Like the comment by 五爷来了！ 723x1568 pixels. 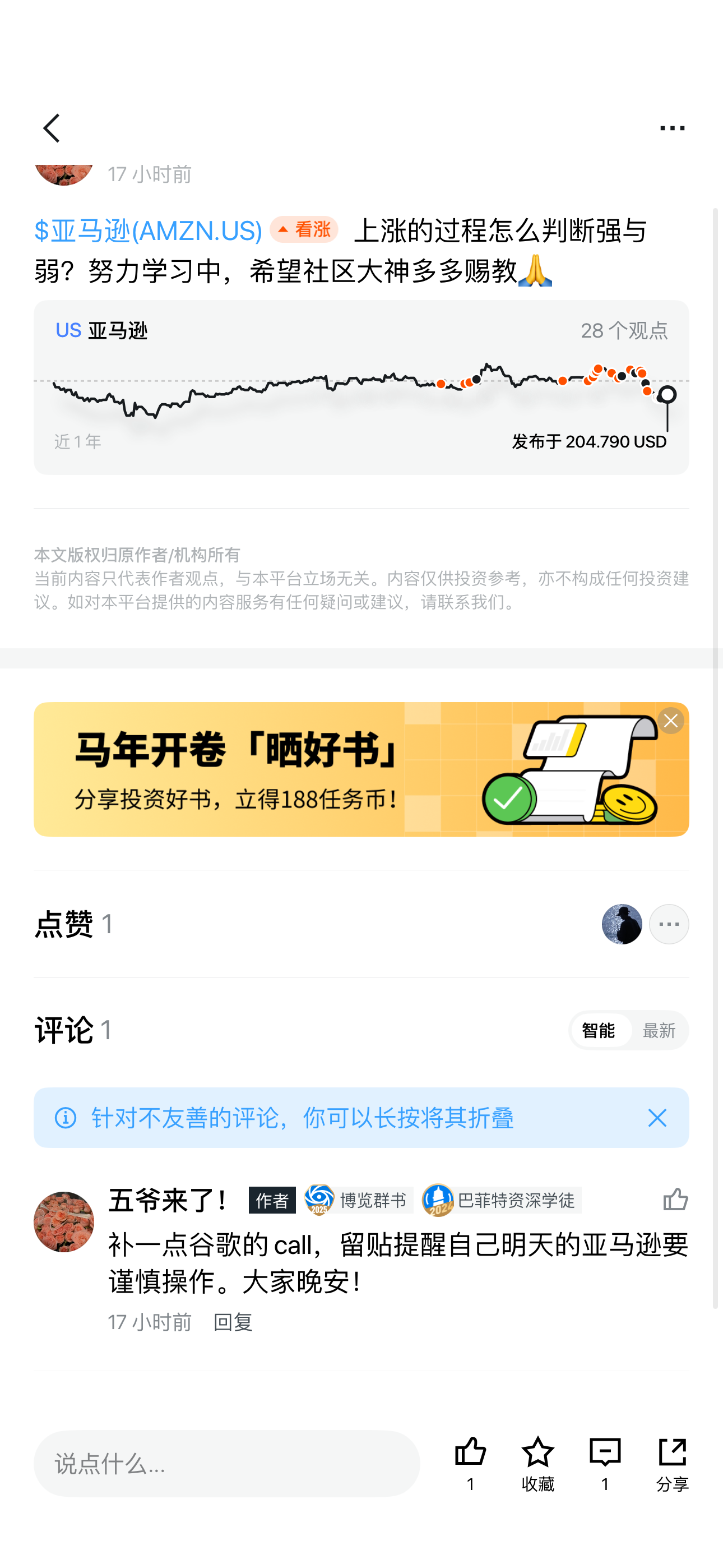675,1200
